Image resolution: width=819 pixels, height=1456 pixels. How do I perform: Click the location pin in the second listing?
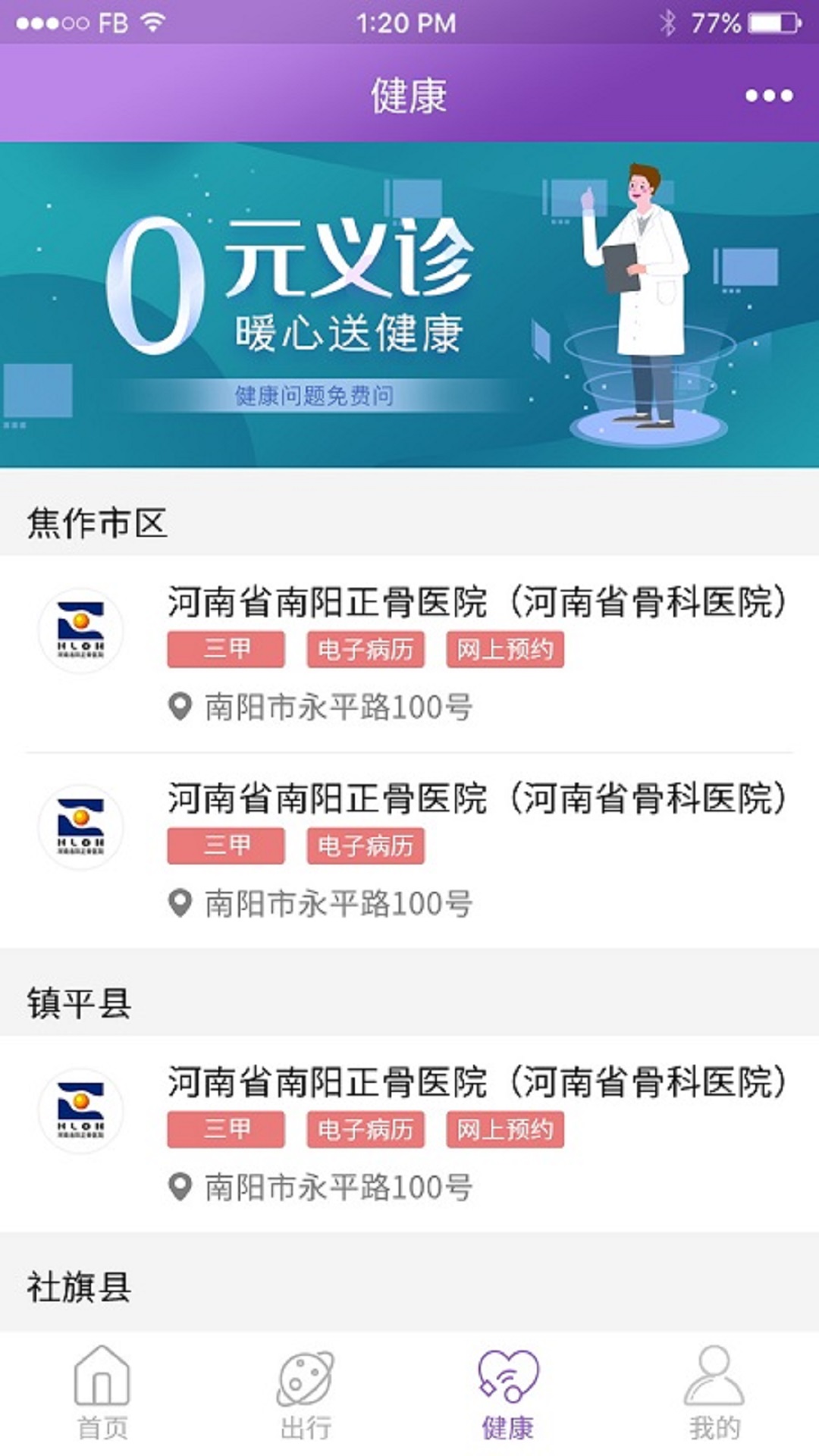coord(180,902)
